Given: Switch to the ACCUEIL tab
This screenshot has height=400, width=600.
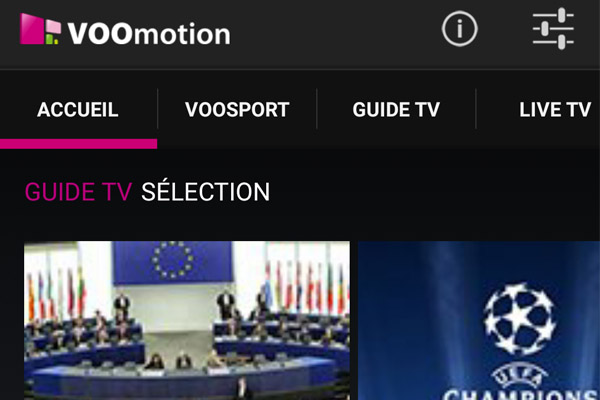Looking at the screenshot, I should coord(78,110).
